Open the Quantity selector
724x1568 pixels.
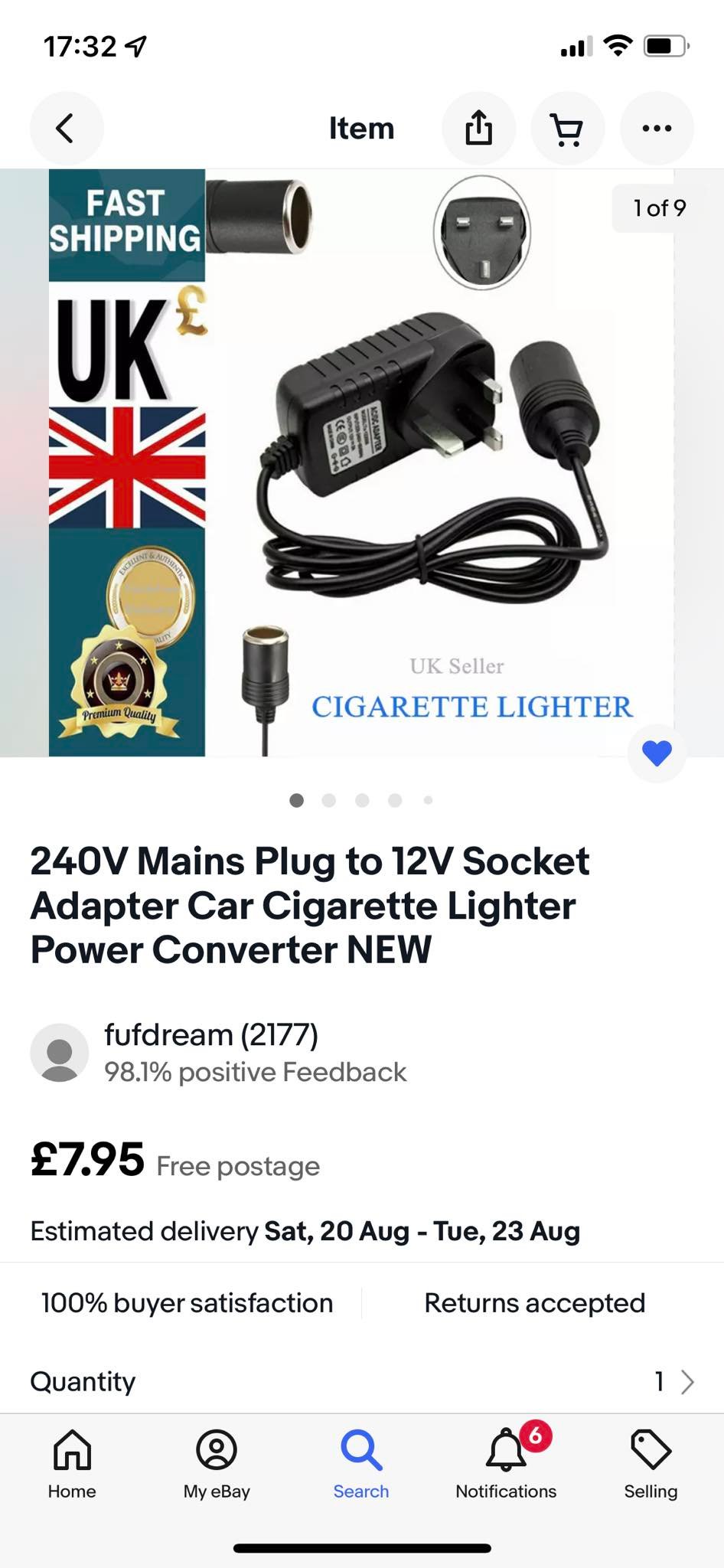pos(362,1381)
